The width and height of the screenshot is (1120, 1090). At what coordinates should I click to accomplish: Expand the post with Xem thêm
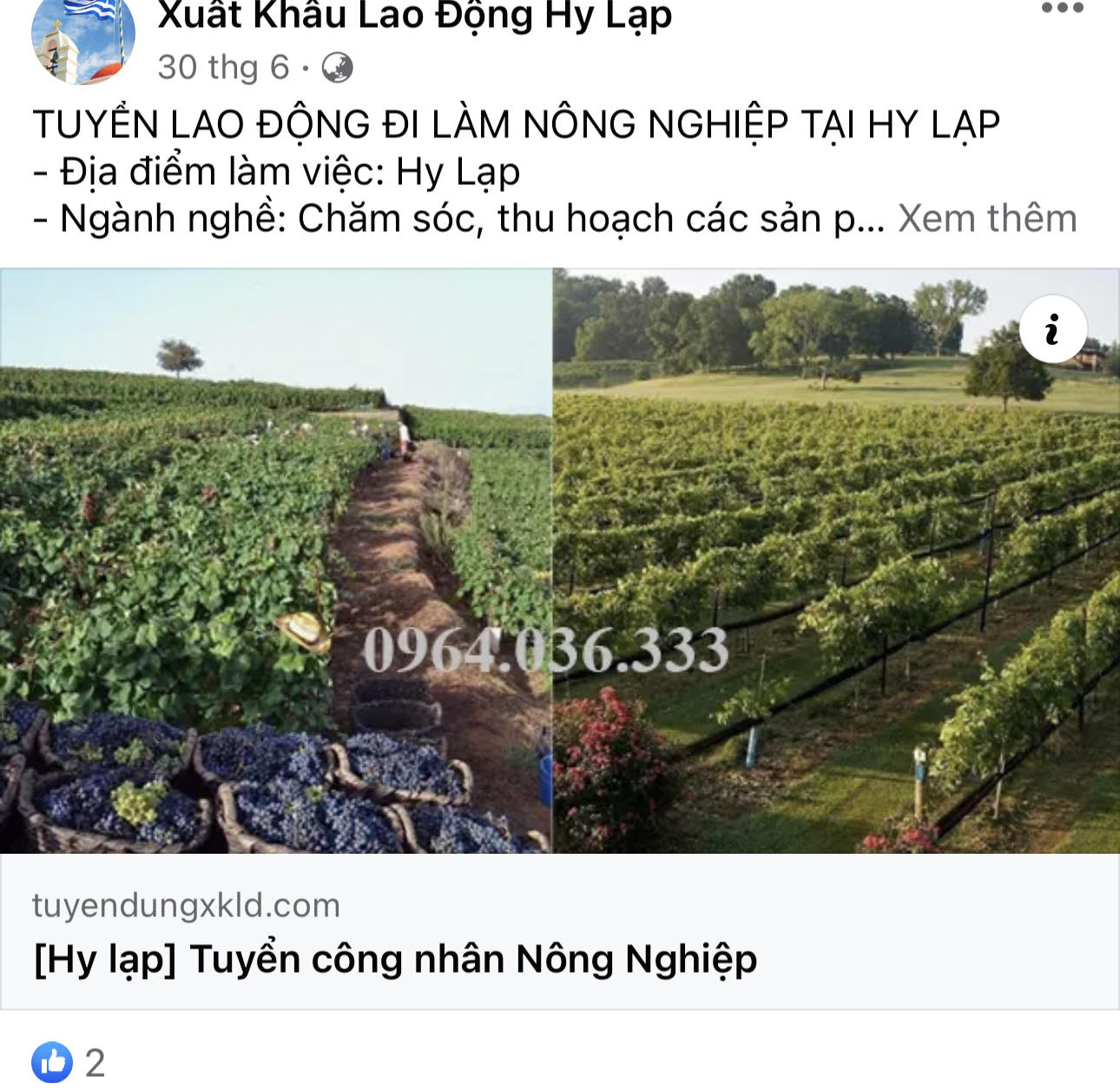[x=986, y=219]
